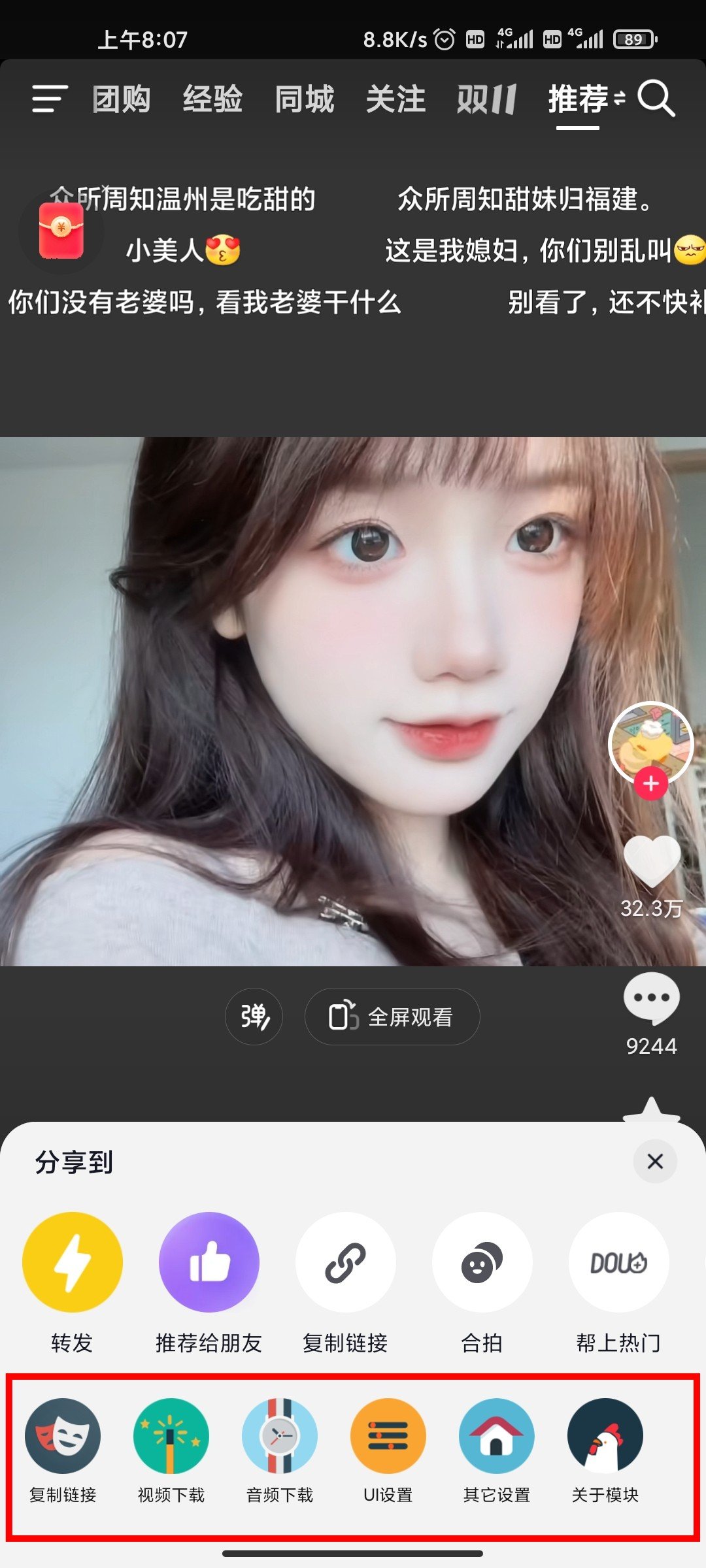
Task: Open the search magnifier icon
Action: [656, 99]
